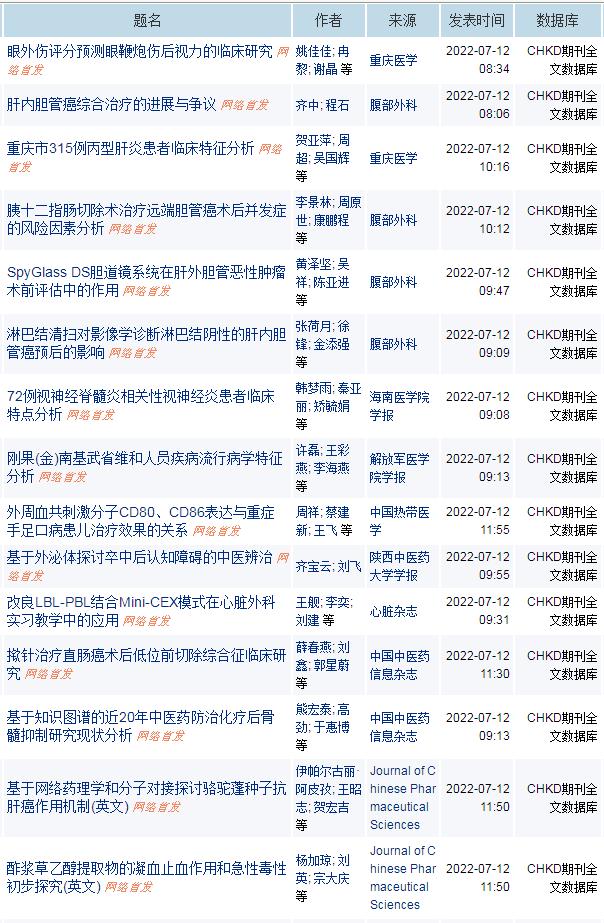
Task: Open the 改良LBL-PBL结合Mini-CEX模式 article
Action: (140, 603)
